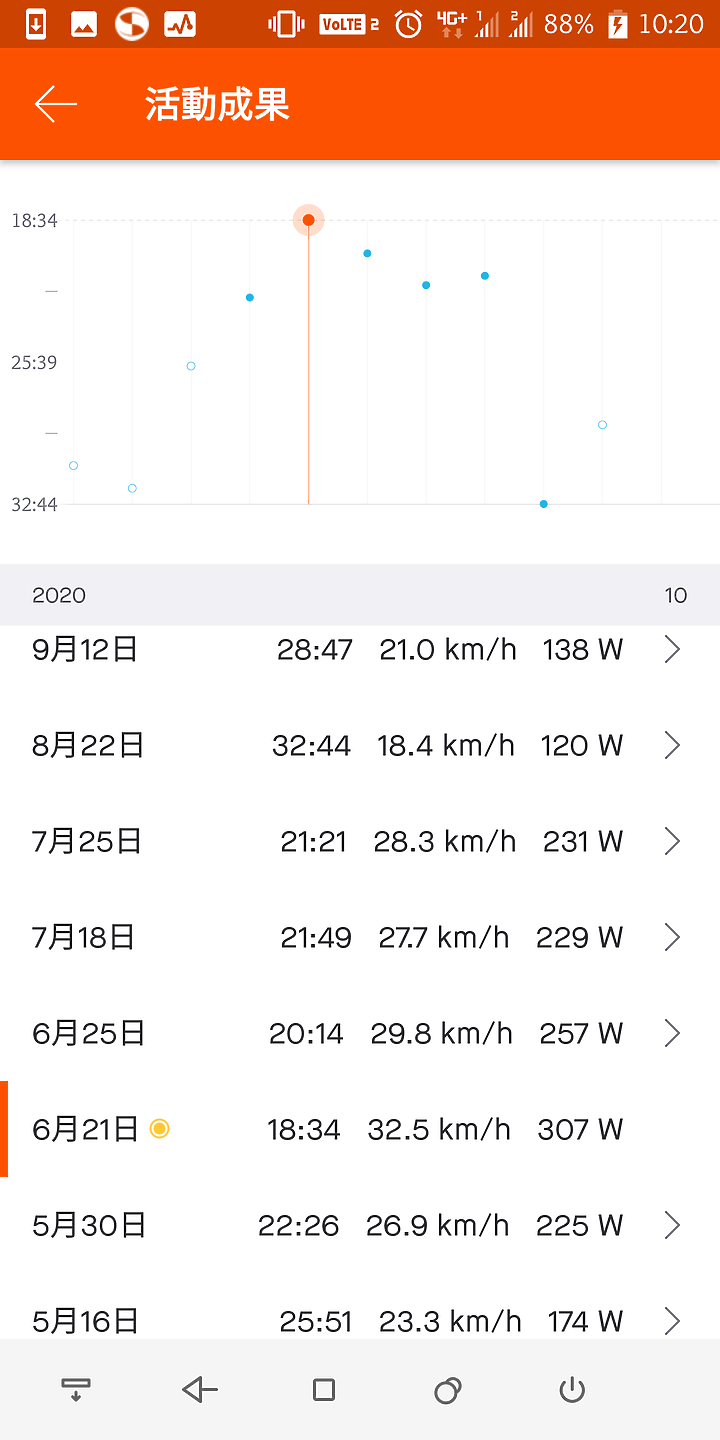720x1440 pixels.
Task: Open the 7月18日 effort at 21:49
Action: click(360, 937)
